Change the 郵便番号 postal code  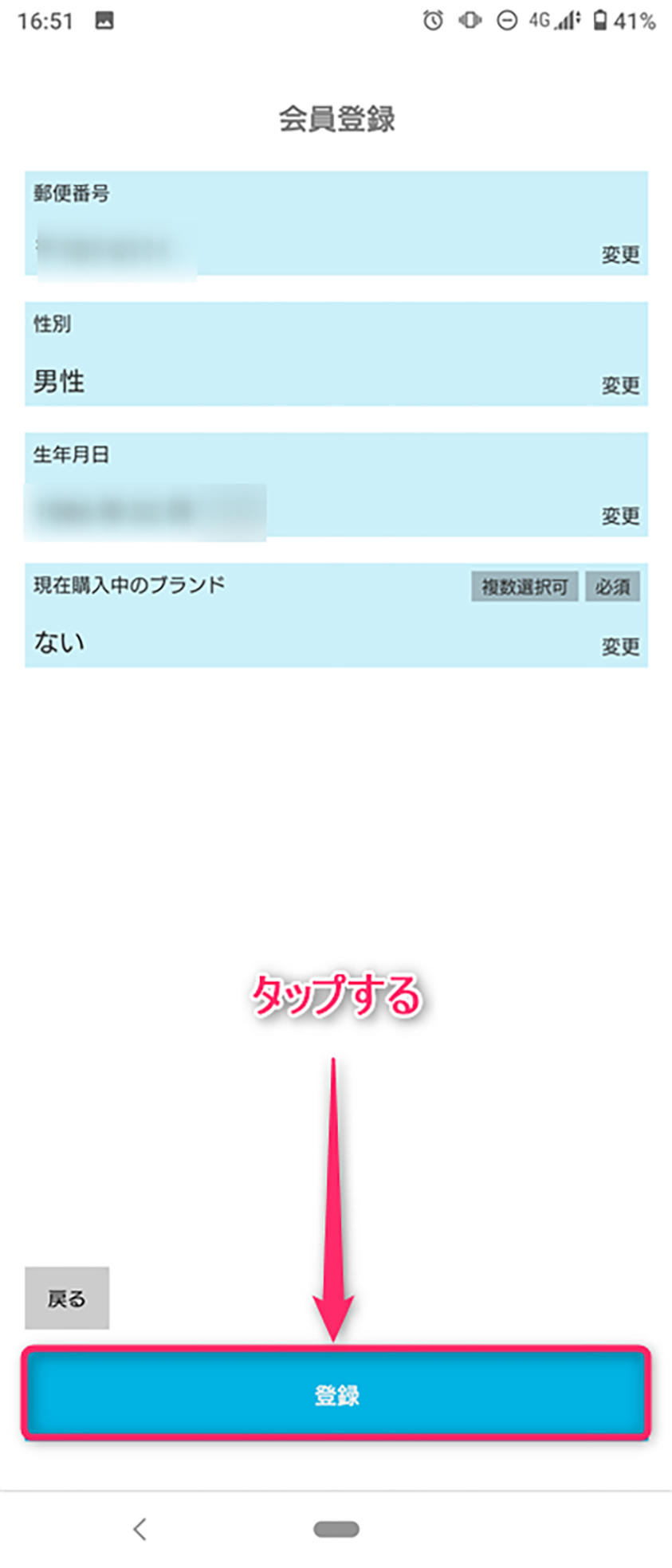pos(619,255)
